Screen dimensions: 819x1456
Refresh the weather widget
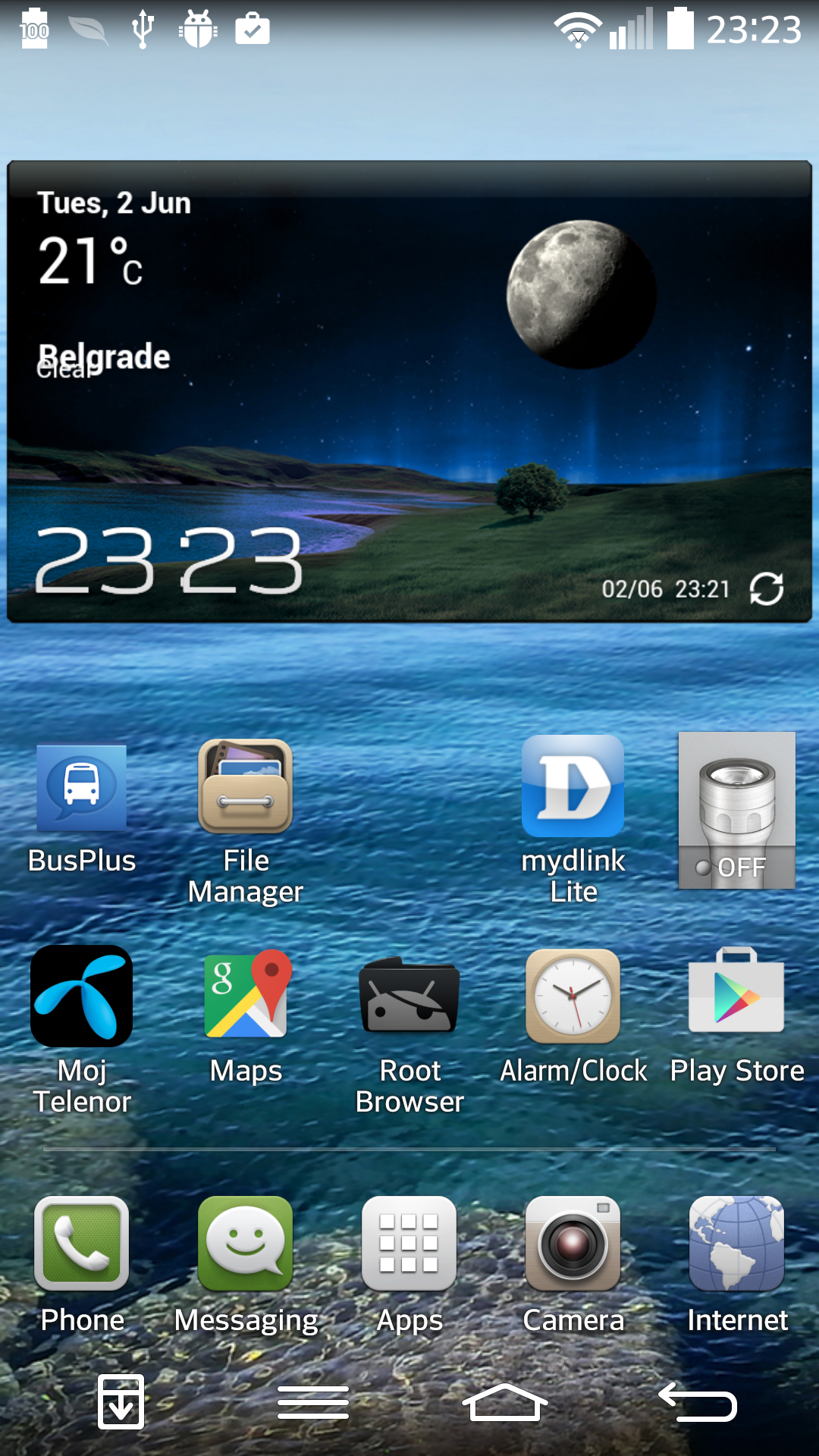pos(766,588)
